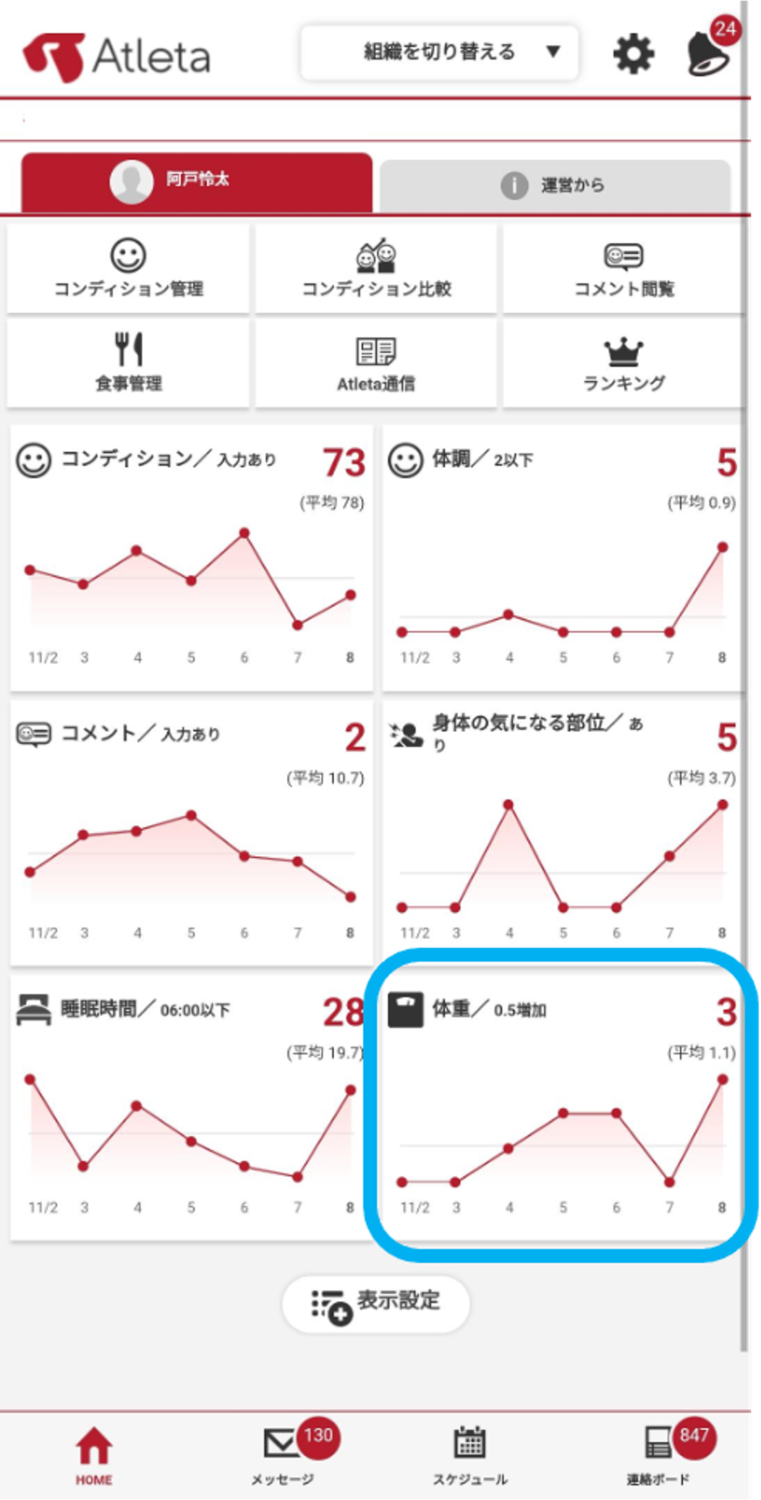Tap the 表示設定 button
The width and height of the screenshot is (761, 1500).
click(376, 1303)
